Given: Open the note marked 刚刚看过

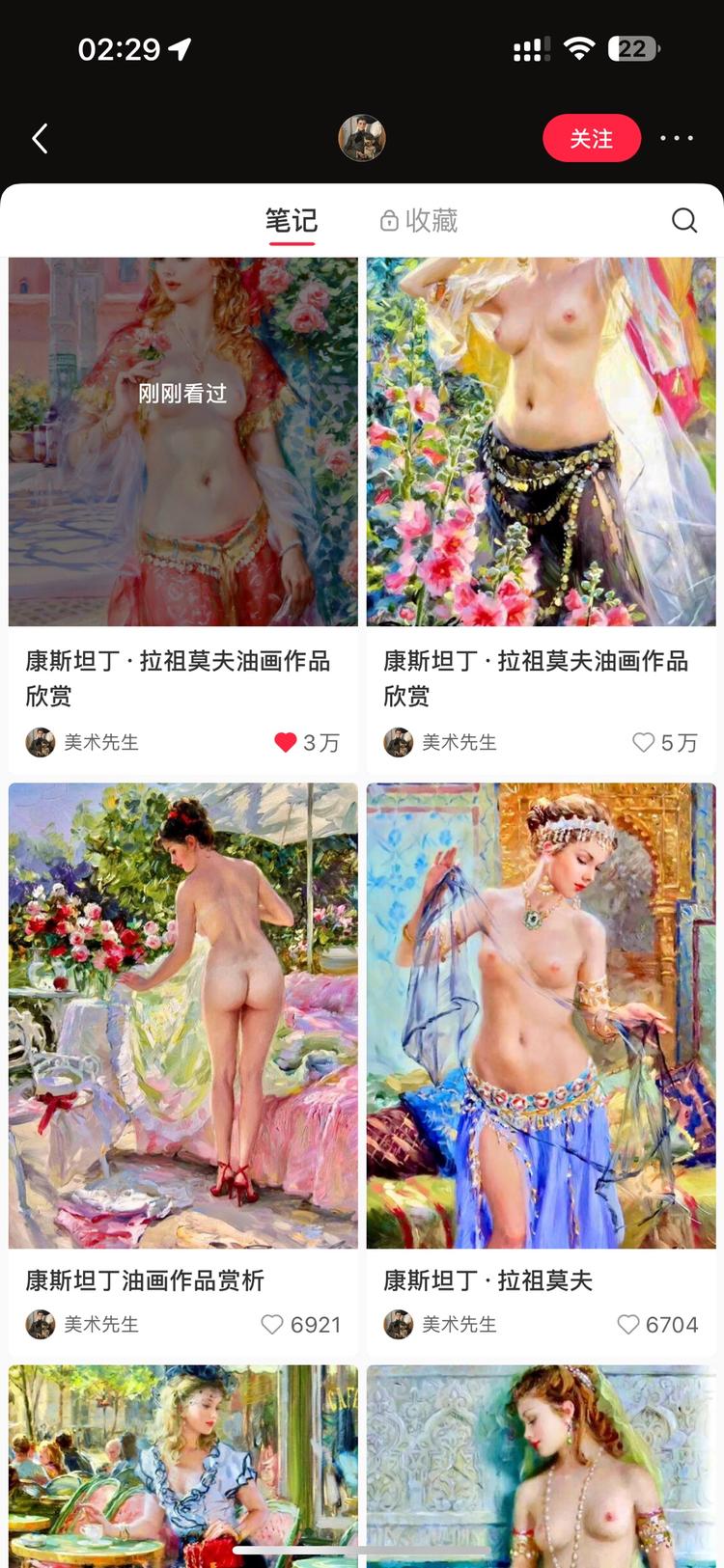Looking at the screenshot, I should pos(183,441).
